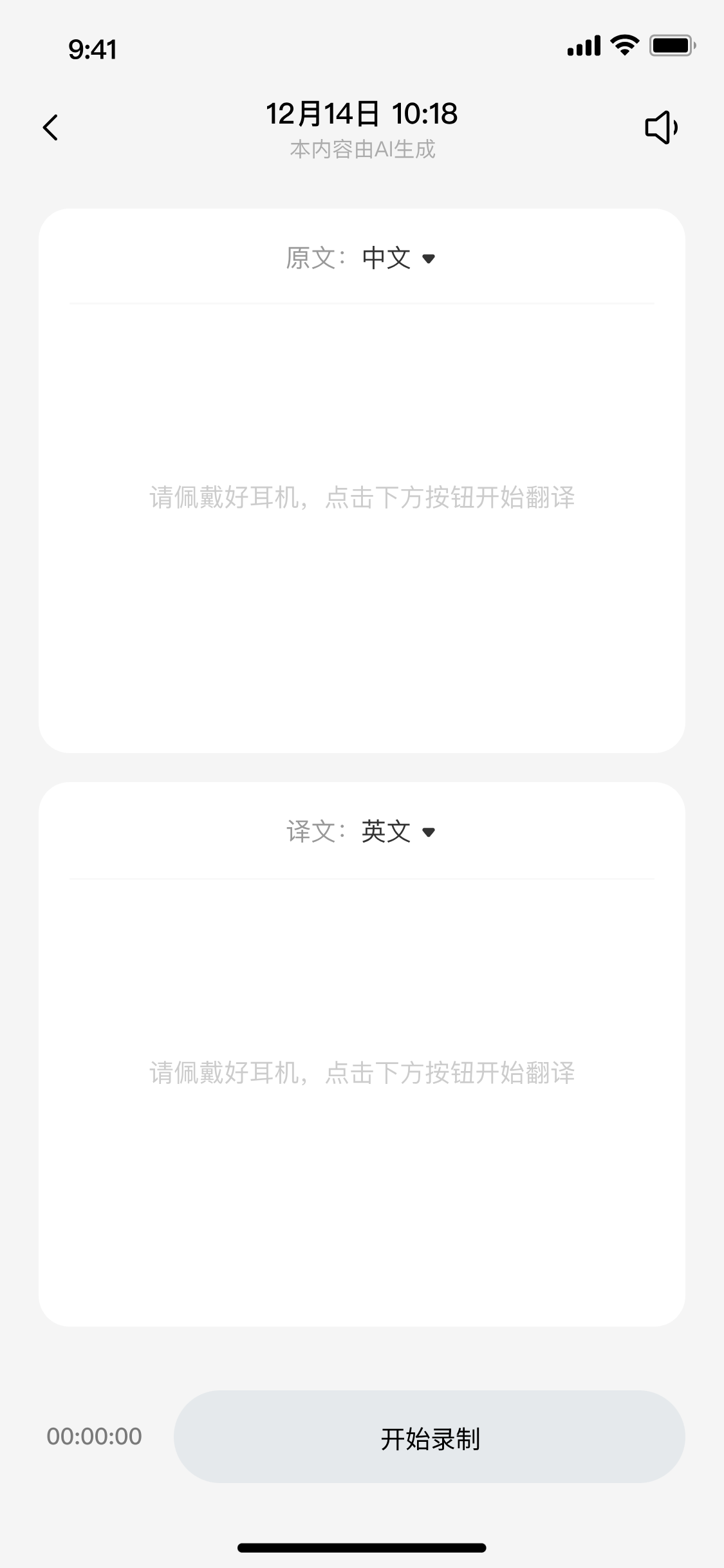724x1568 pixels.
Task: Tap the source text placeholder area
Action: [x=362, y=497]
